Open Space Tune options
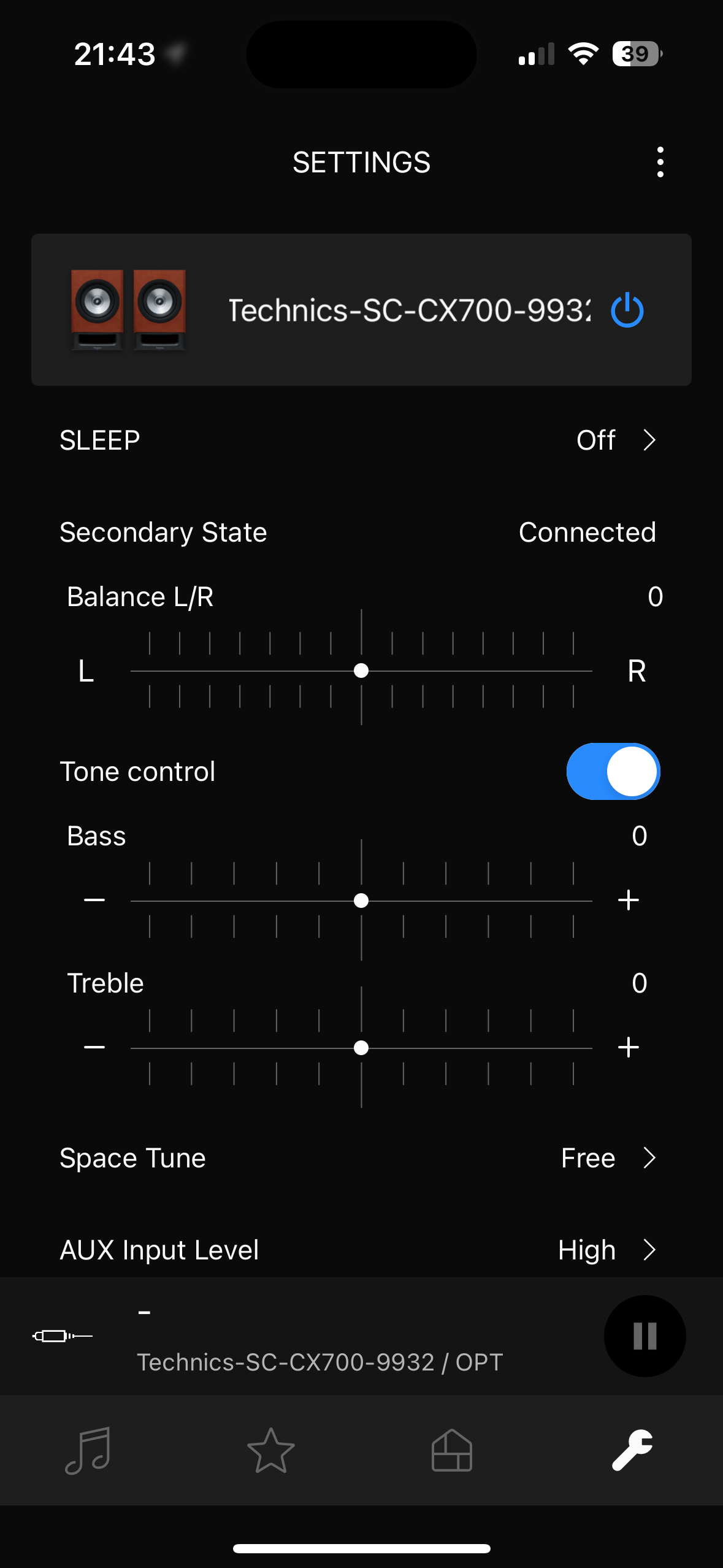This screenshot has height=1568, width=723. point(361,1158)
